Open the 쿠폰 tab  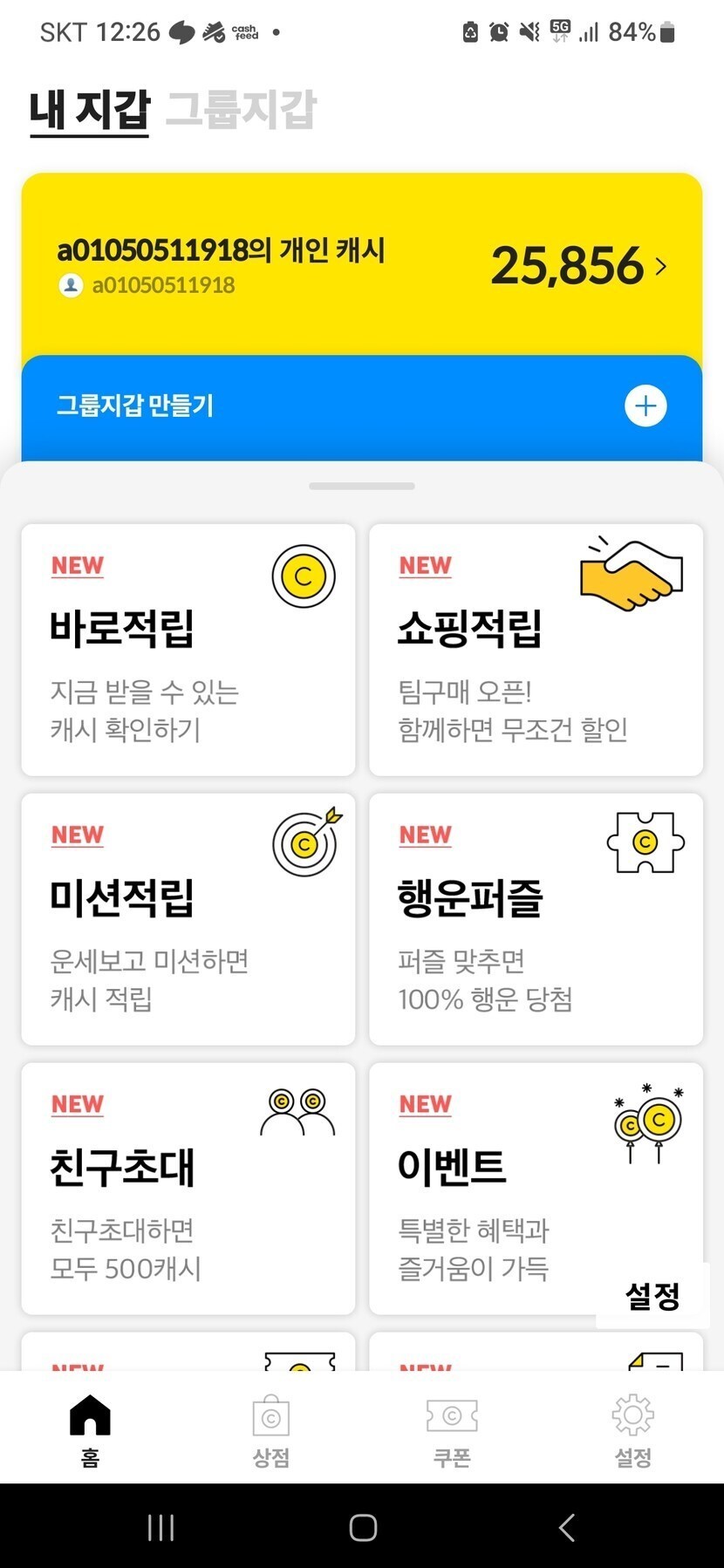(x=452, y=1430)
